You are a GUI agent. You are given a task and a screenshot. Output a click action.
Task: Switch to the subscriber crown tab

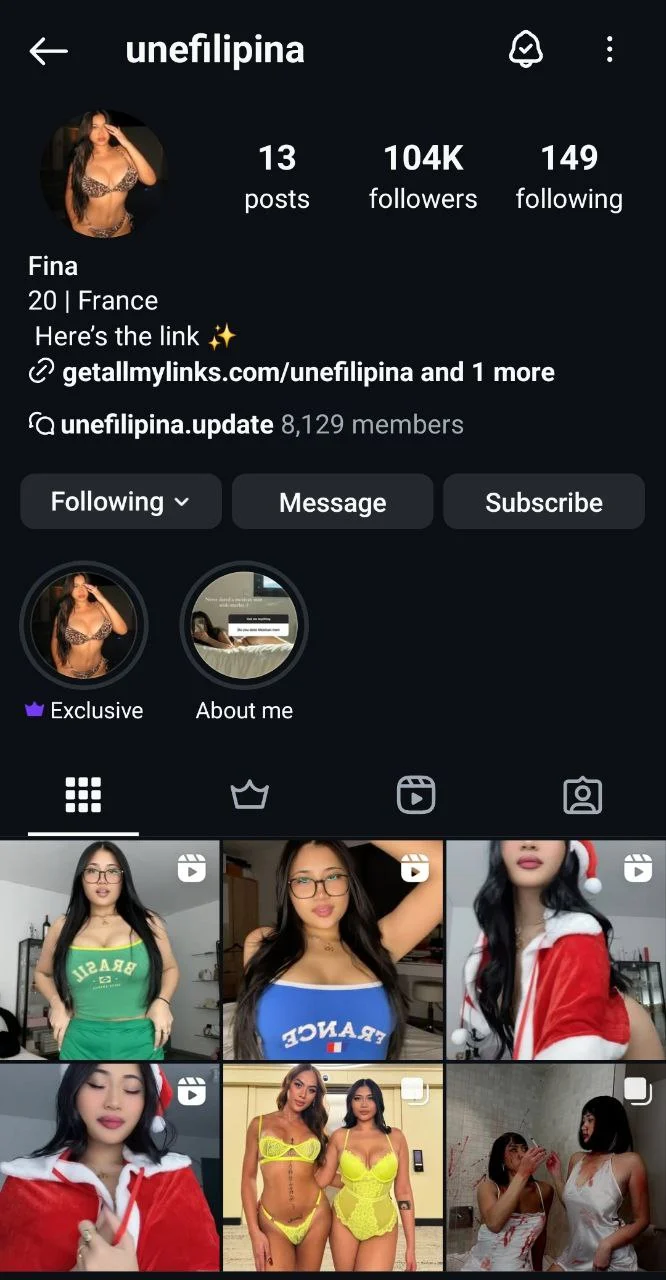249,795
